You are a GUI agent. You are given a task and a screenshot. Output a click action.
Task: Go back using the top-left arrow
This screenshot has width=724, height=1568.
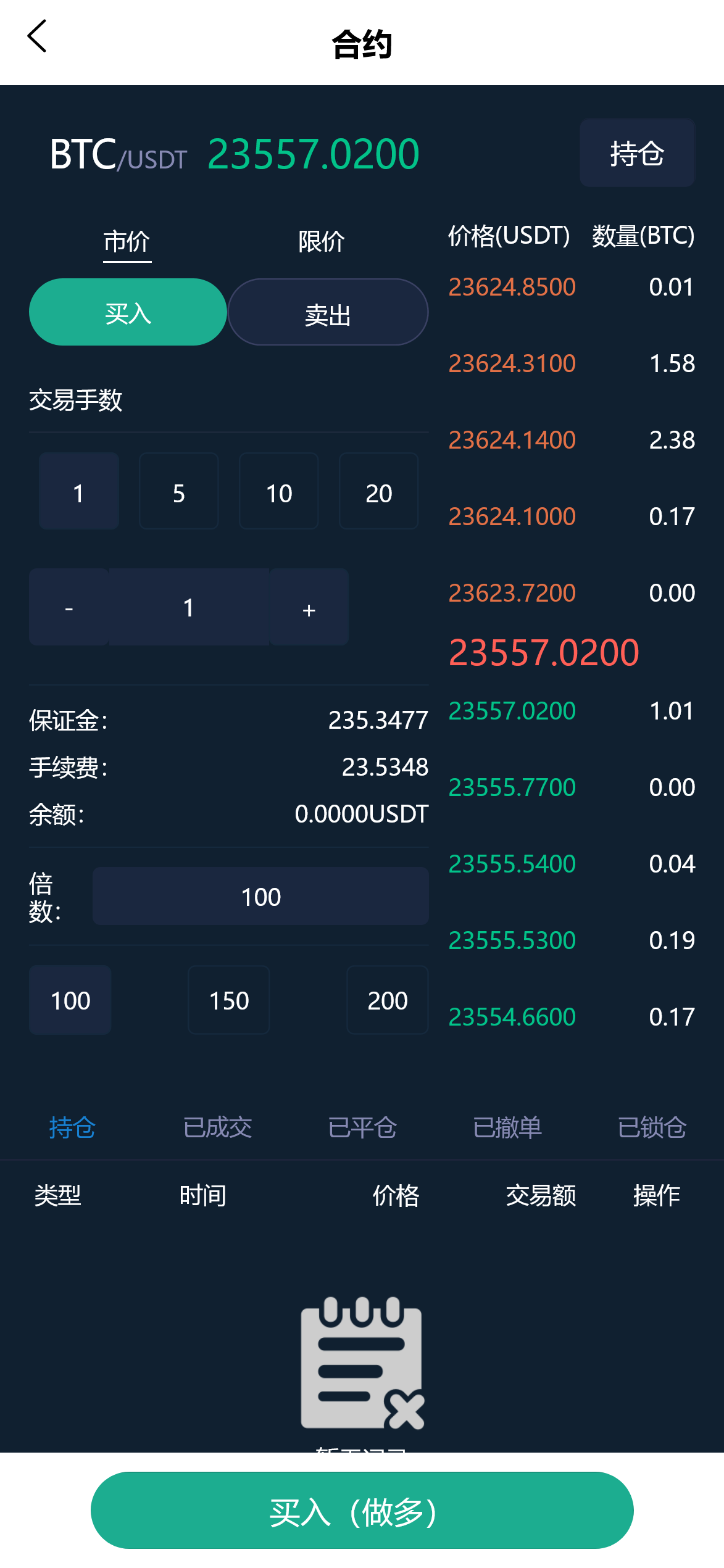pyautogui.click(x=37, y=37)
